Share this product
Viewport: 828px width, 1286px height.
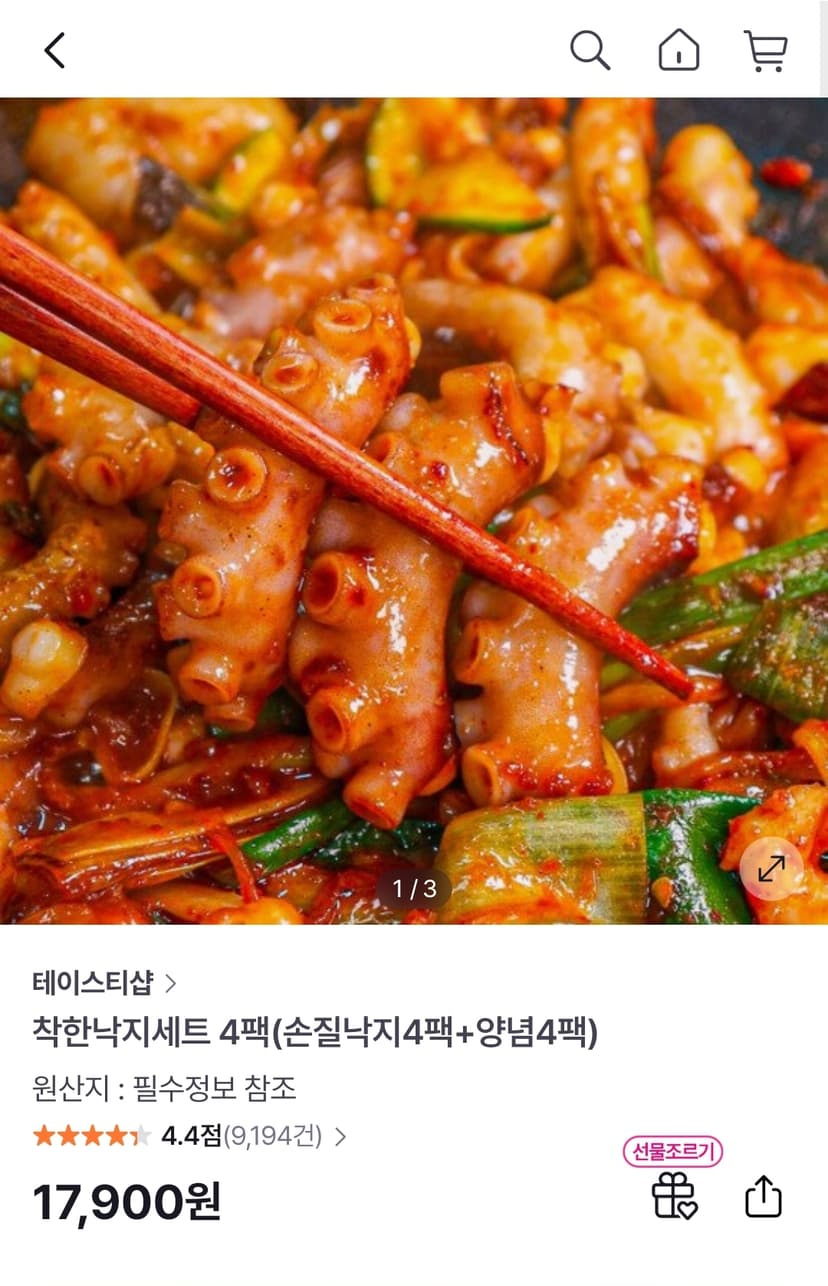tap(763, 1195)
